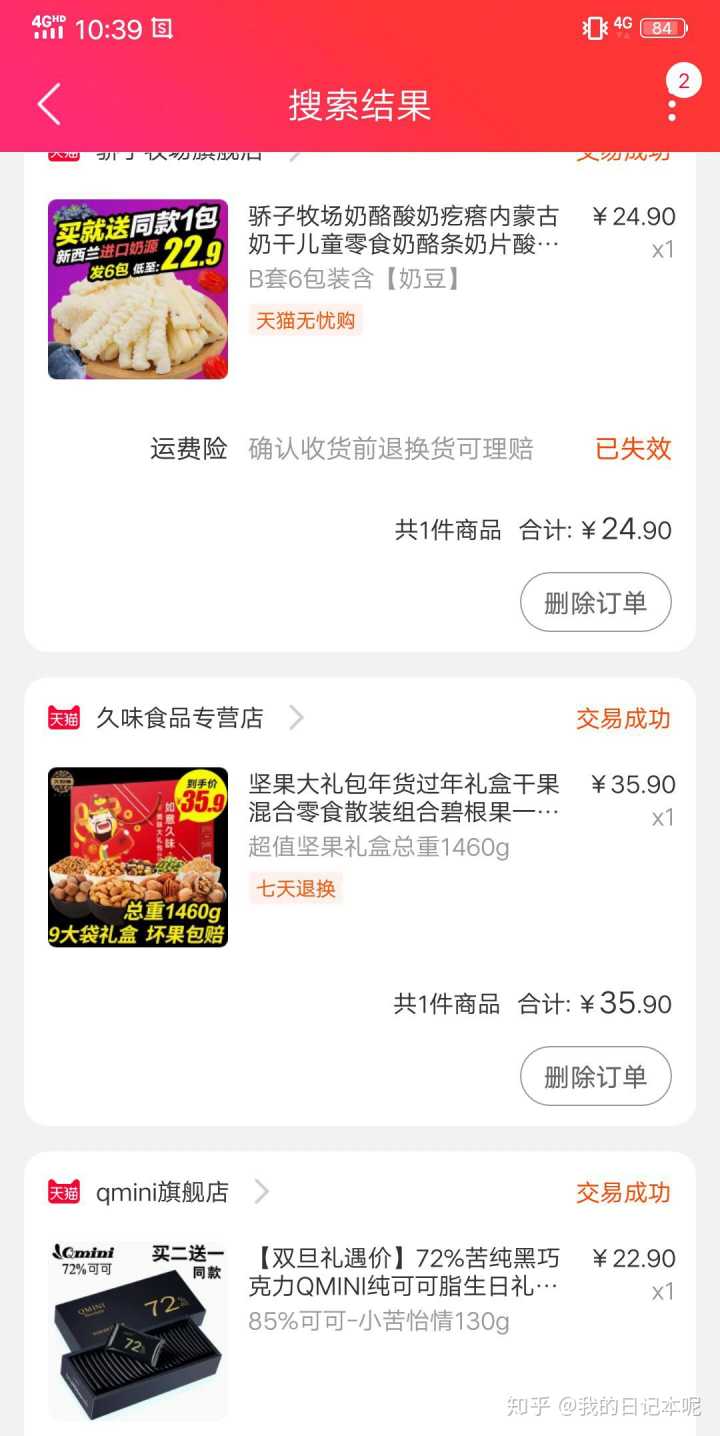Go back from search results
The width and height of the screenshot is (720, 1436).
[x=49, y=104]
